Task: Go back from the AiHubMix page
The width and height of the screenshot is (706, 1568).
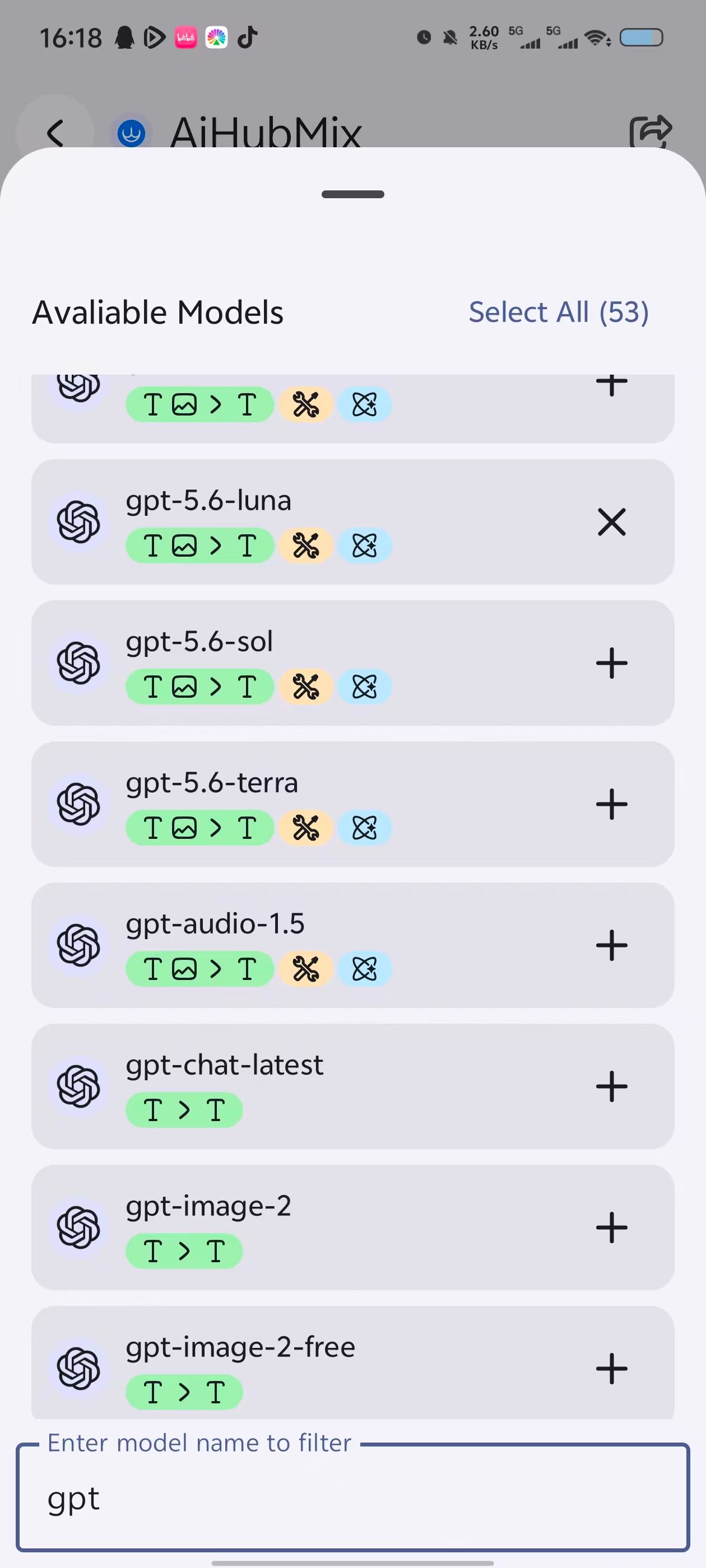Action: coord(55,133)
